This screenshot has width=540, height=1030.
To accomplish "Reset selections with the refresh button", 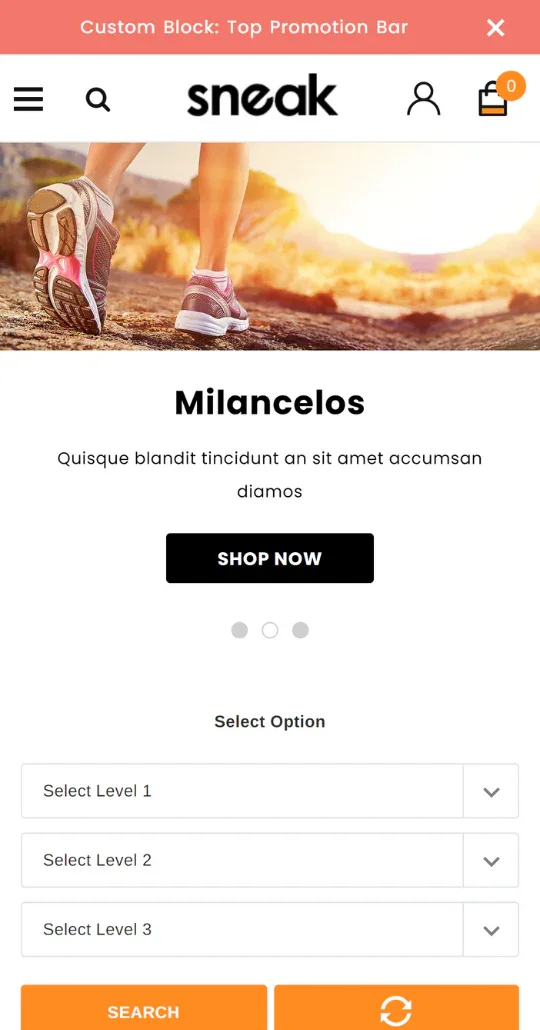I will (x=397, y=1007).
